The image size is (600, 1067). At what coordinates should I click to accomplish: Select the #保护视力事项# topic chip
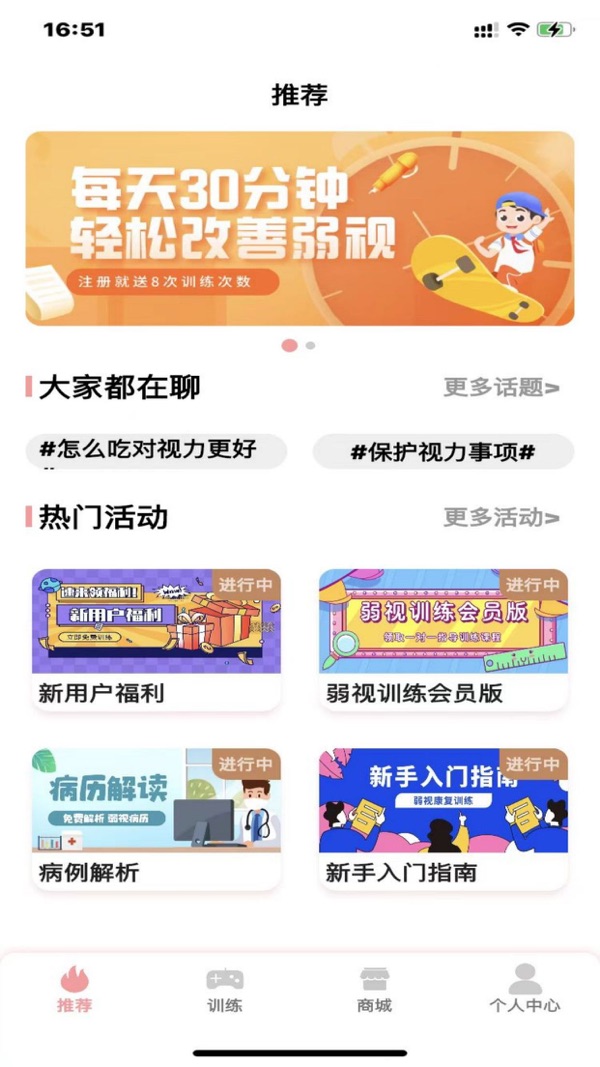(x=443, y=452)
